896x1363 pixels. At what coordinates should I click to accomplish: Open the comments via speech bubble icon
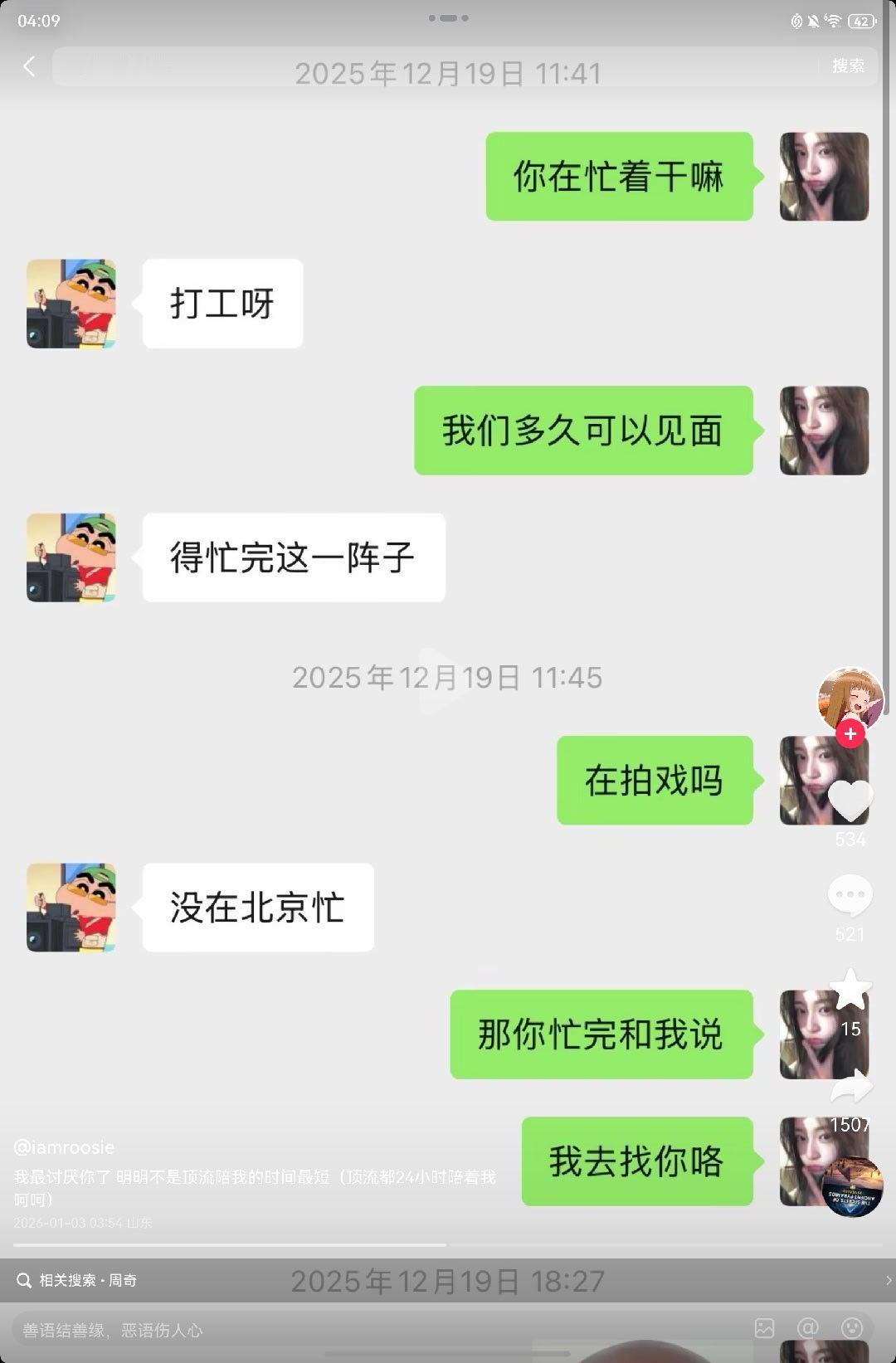(x=849, y=894)
